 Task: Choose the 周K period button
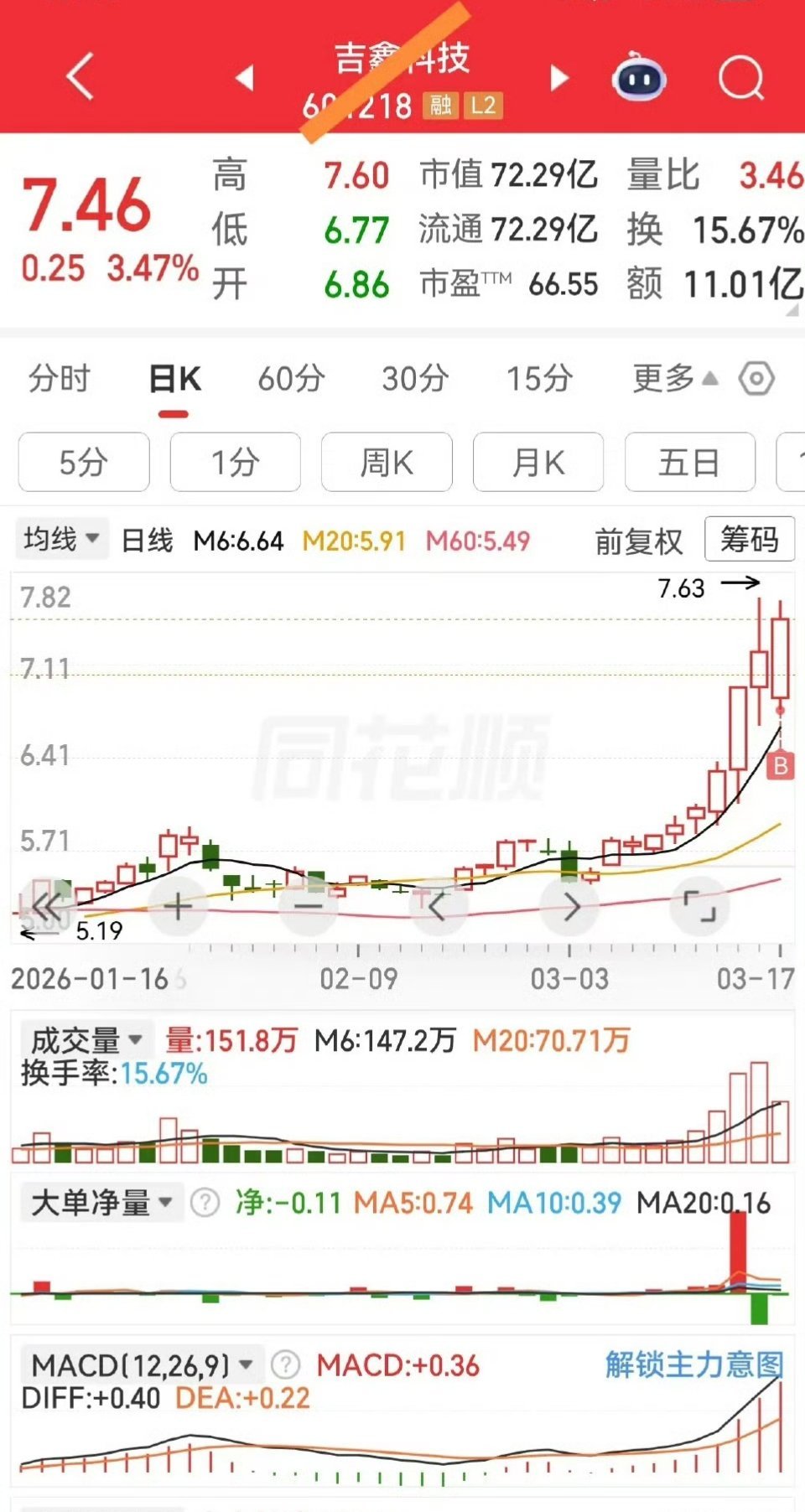[387, 462]
